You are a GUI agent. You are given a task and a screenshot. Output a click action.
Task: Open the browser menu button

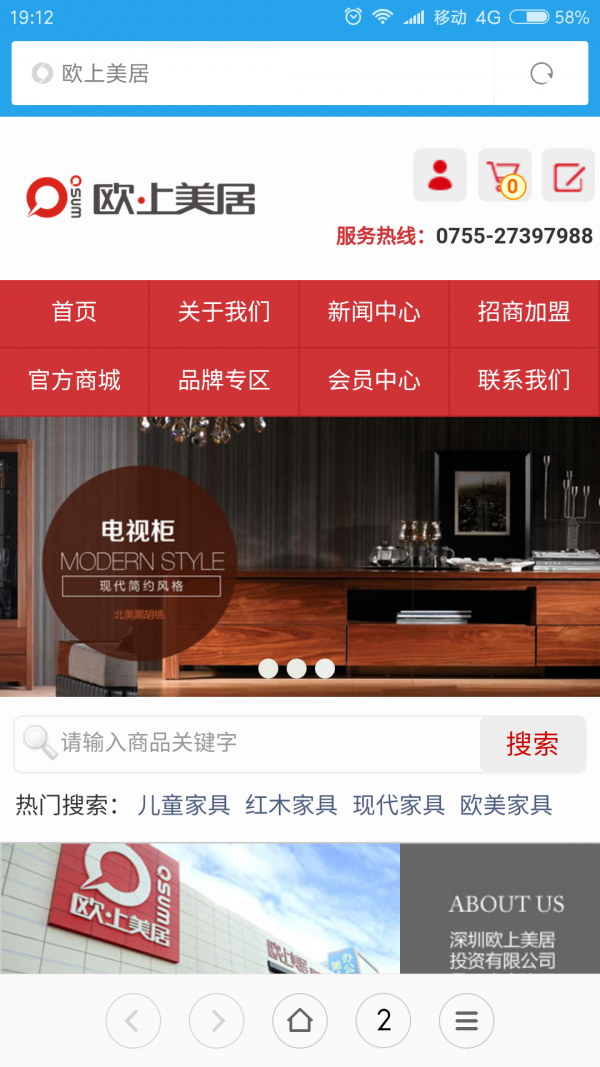(x=465, y=1020)
